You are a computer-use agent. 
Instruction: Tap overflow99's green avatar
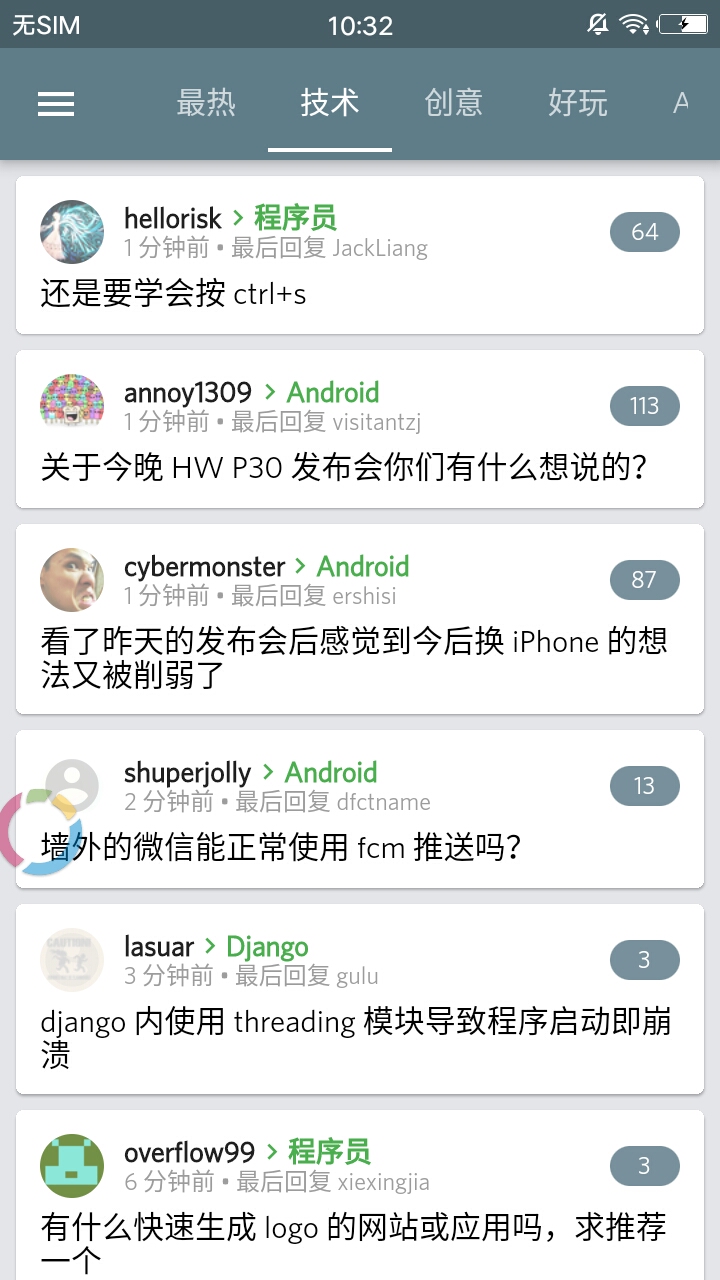click(x=72, y=1166)
